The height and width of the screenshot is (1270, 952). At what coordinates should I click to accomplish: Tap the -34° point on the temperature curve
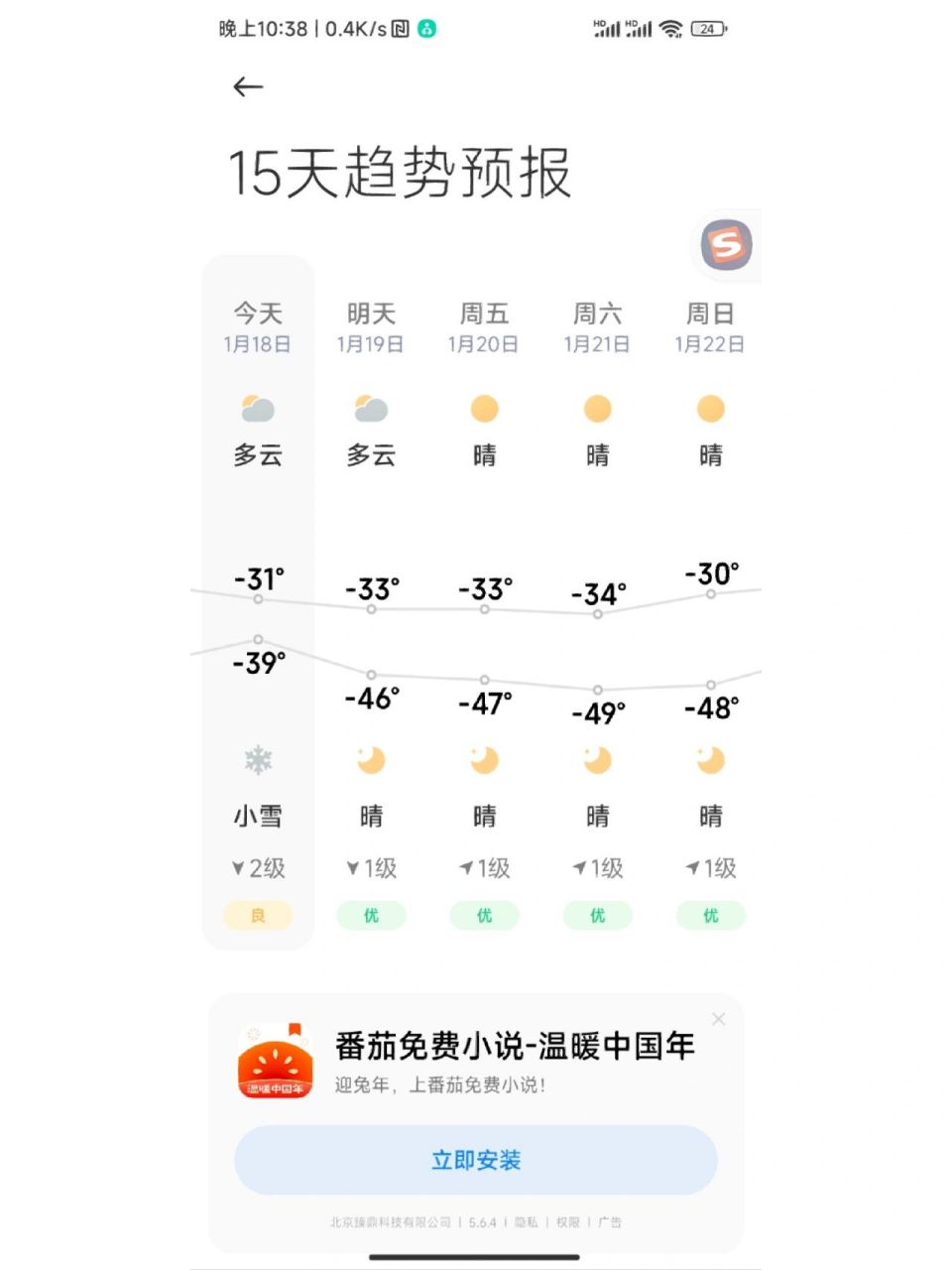[597, 615]
